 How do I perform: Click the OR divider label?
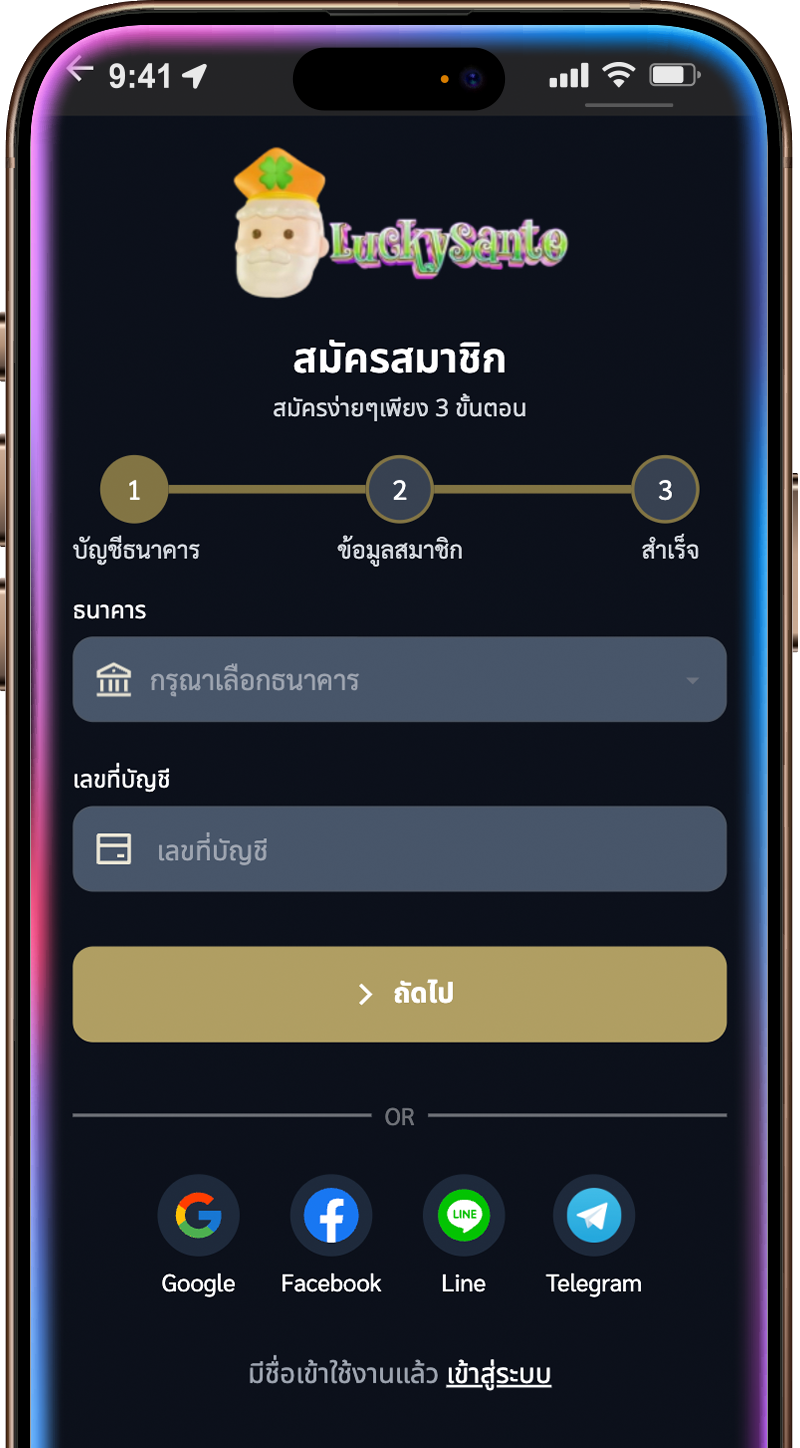[x=399, y=1117]
